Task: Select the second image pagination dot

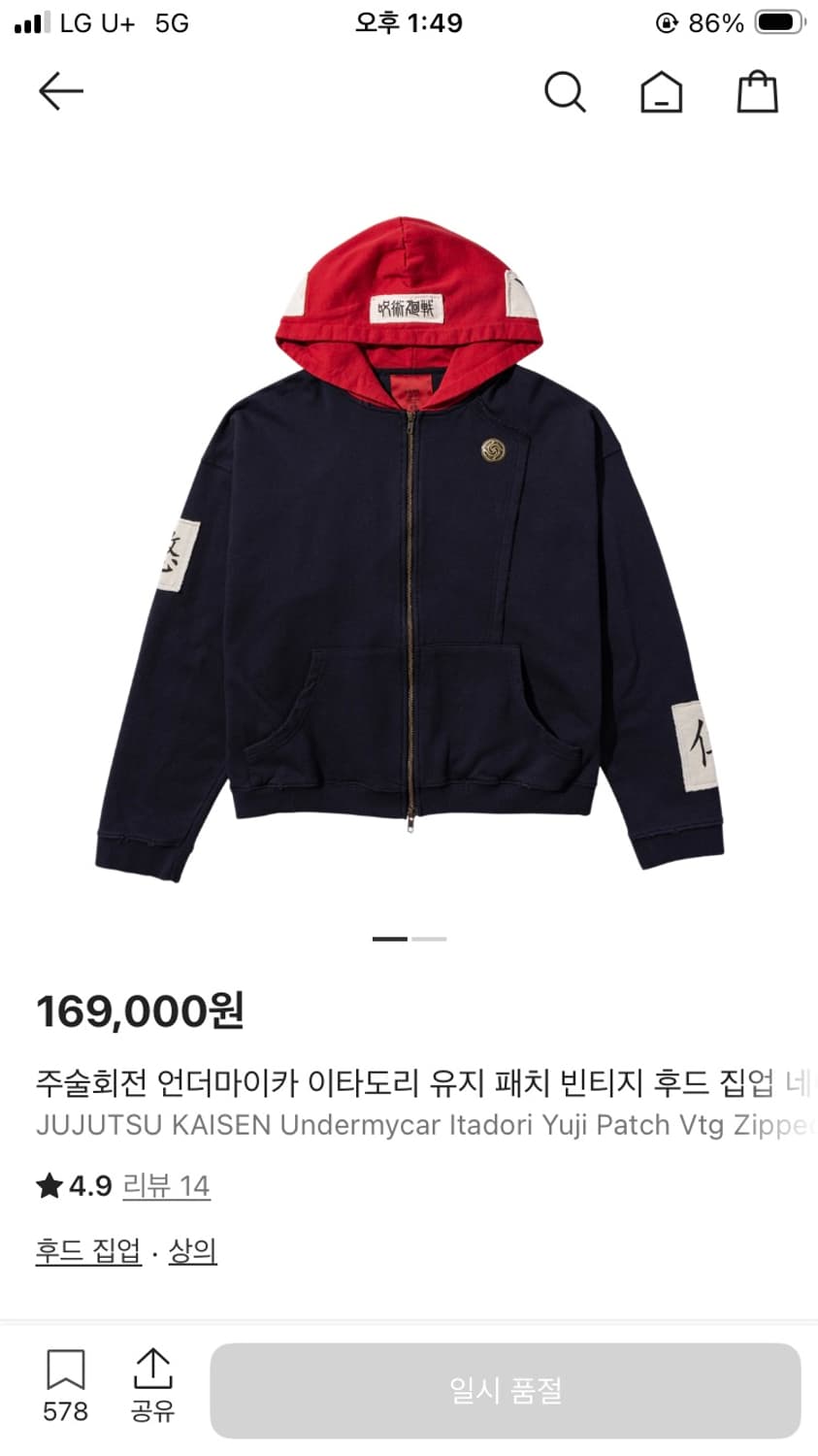Action: pyautogui.click(x=431, y=938)
